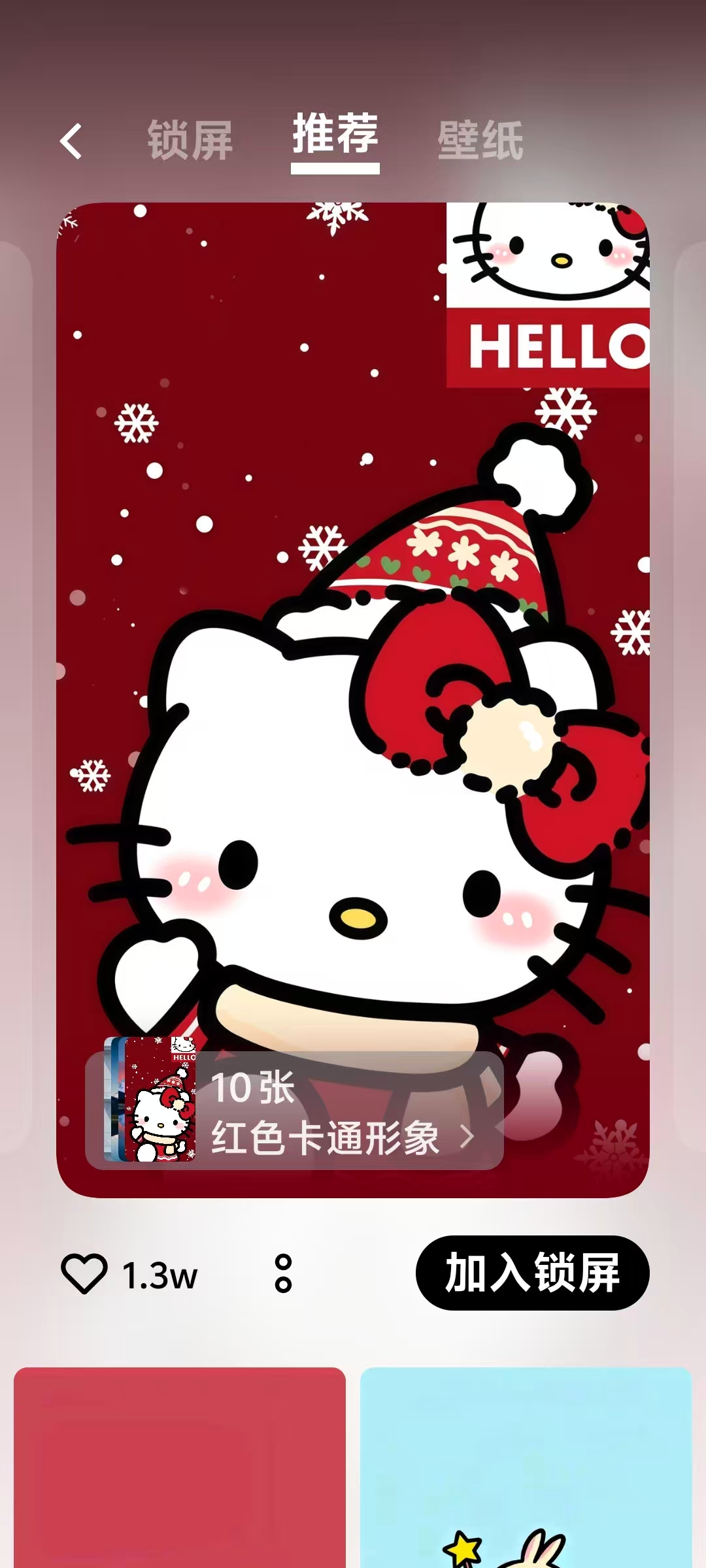Open the Hello Kitty wallpaper preview
Screen dimensions: 706x1568
(x=353, y=653)
